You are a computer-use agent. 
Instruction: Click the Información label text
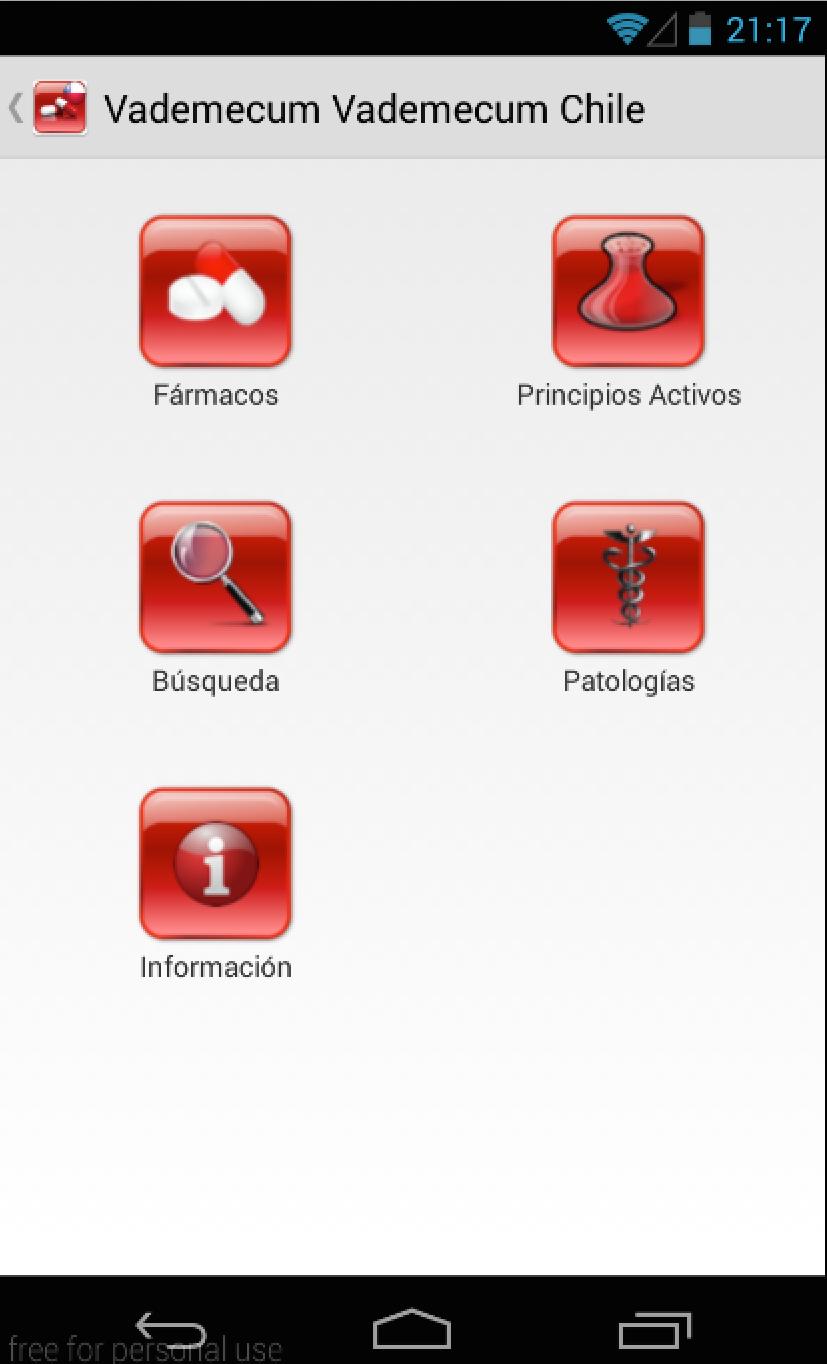pyautogui.click(x=215, y=966)
